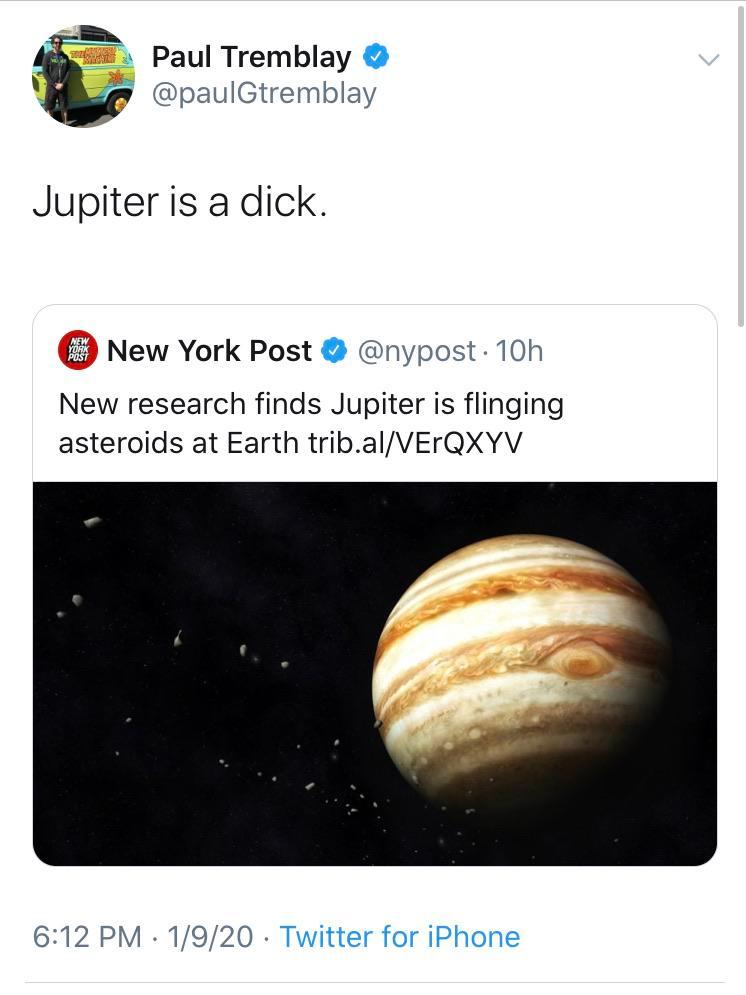
Task: Click the Twitter for iPhone source link
Action: 398,937
